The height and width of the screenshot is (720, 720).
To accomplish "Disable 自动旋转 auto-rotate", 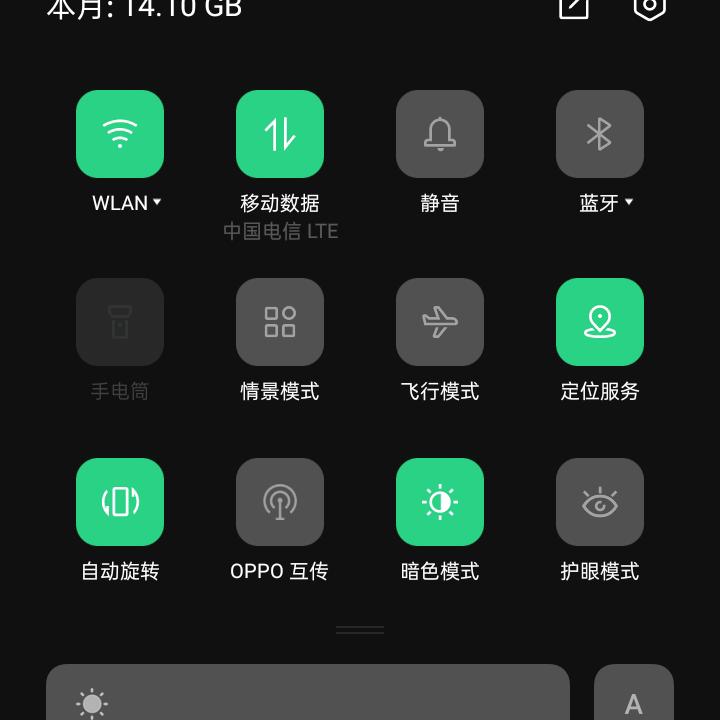I will [x=120, y=502].
